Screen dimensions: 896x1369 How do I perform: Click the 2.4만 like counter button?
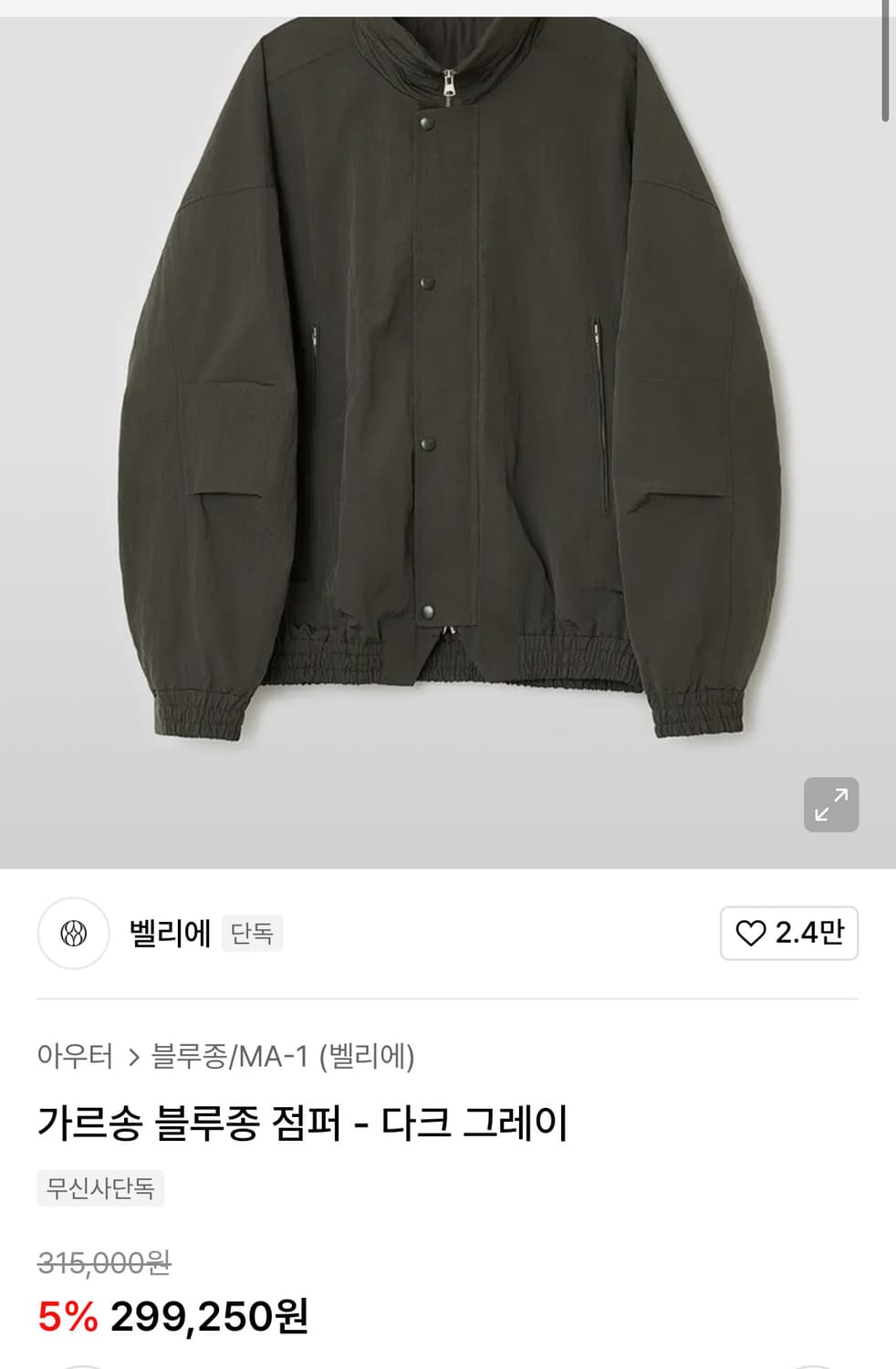788,934
